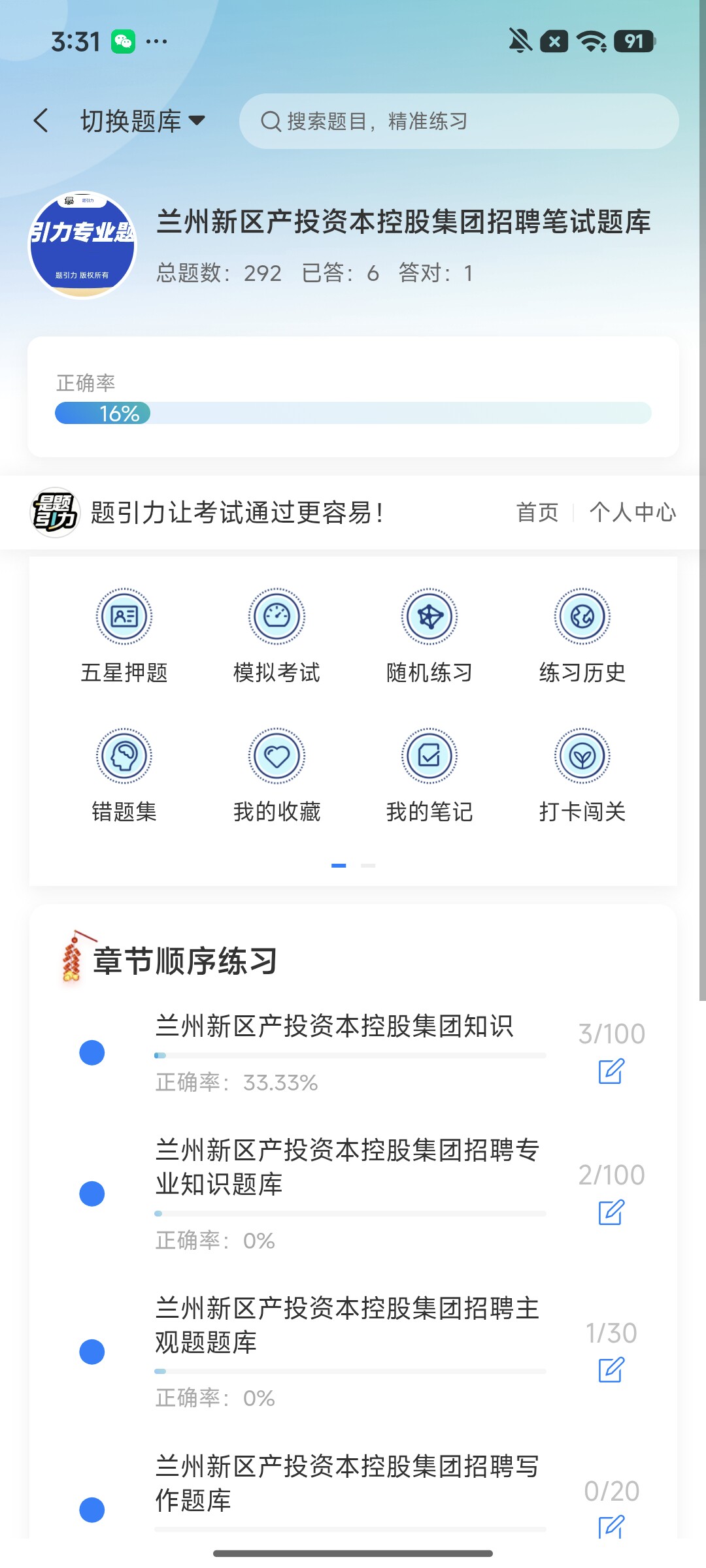Go to 个人中心
Screen dimensions: 706x1568
632,512
